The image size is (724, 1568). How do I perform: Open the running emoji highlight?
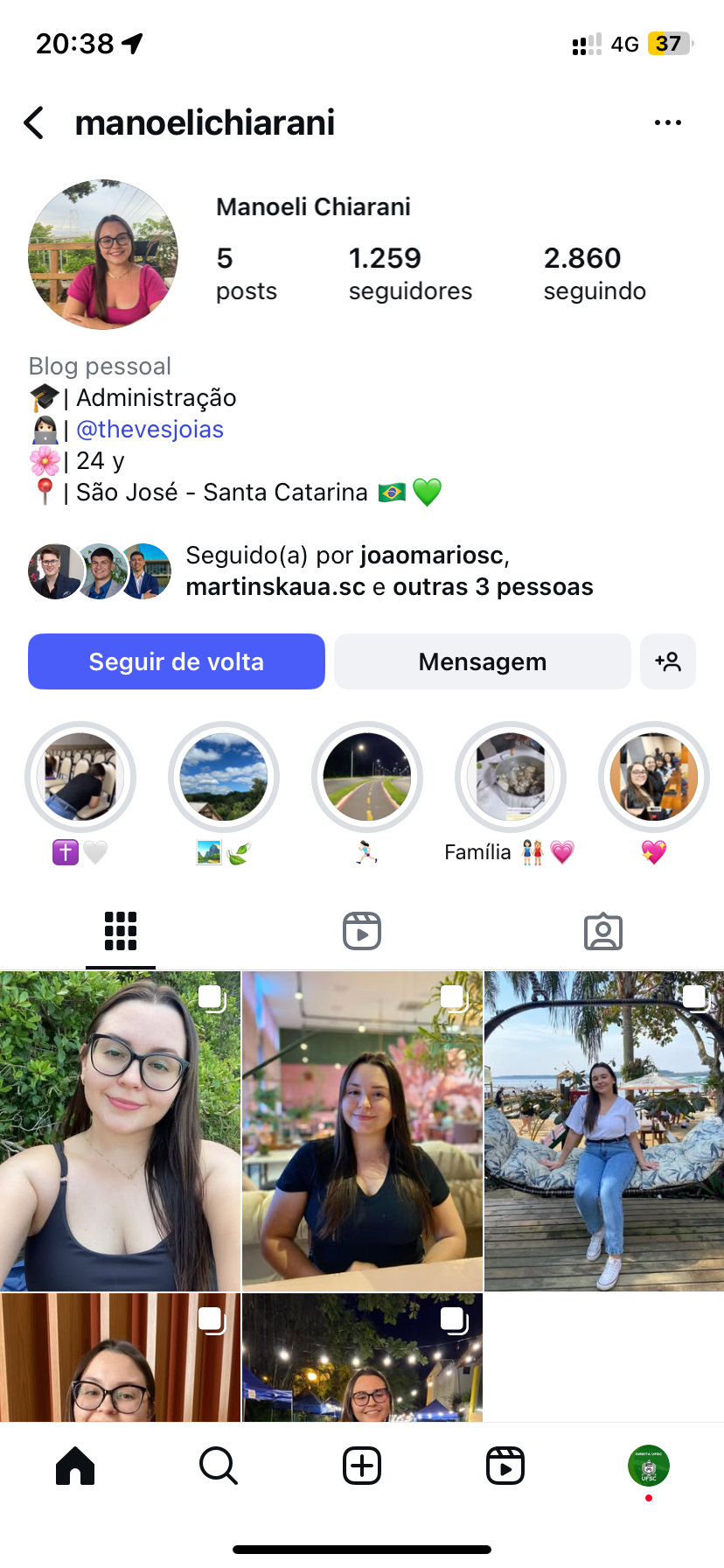[x=367, y=777]
